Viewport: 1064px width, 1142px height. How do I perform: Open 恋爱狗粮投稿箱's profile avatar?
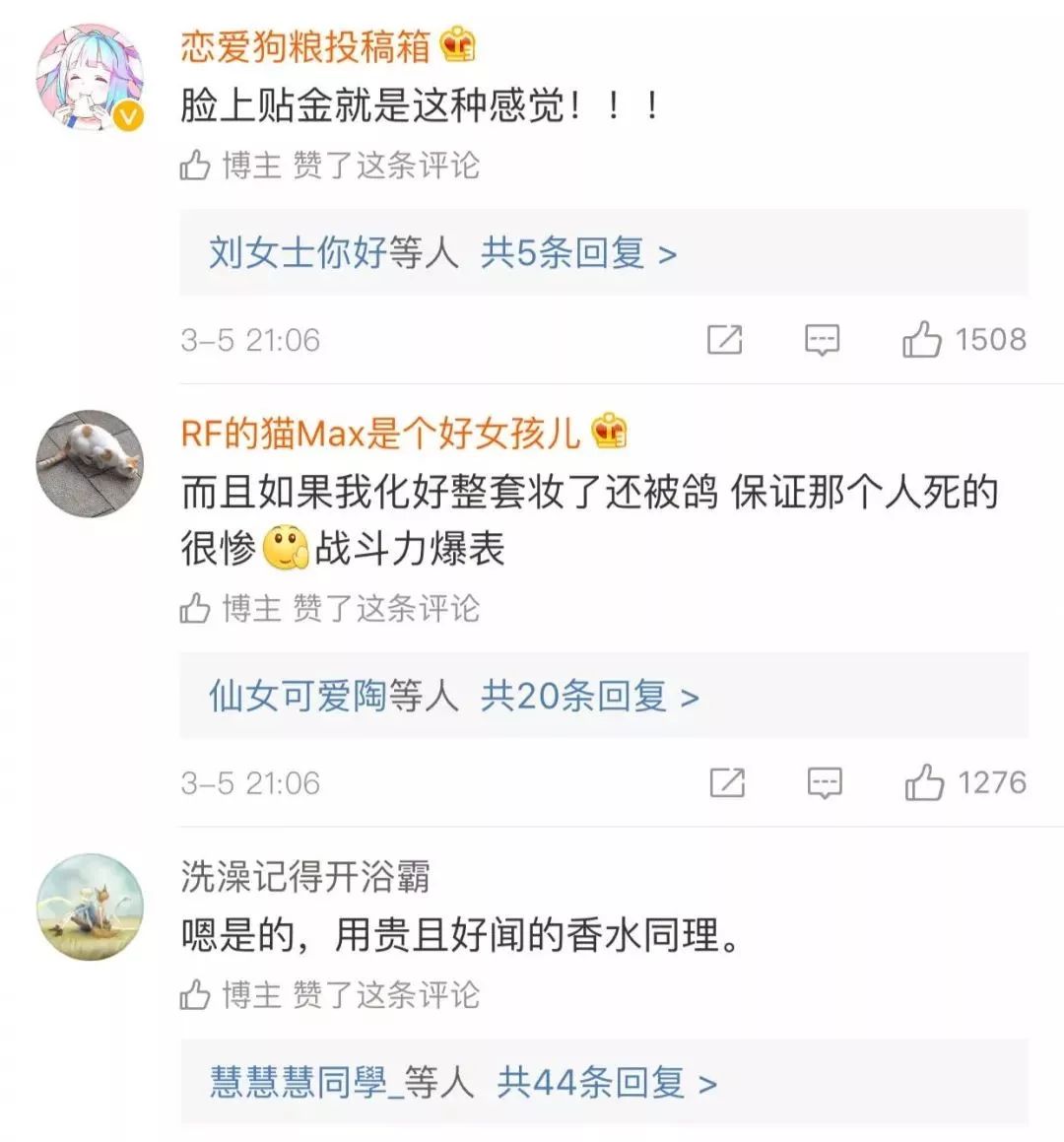[x=90, y=79]
